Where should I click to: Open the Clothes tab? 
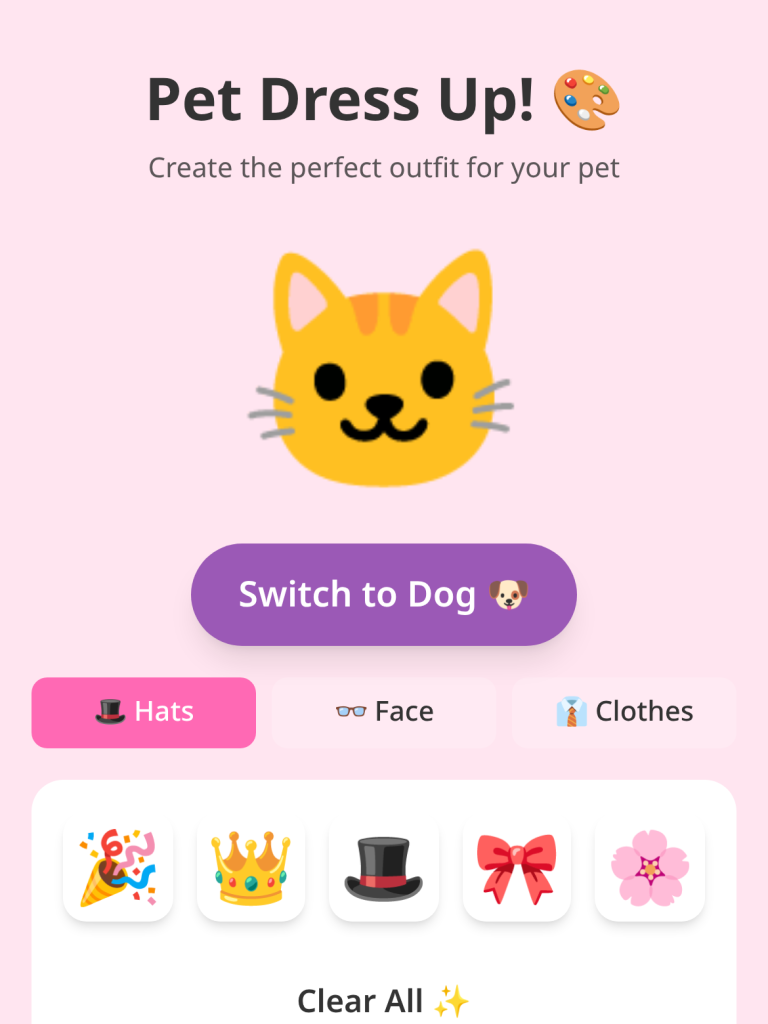point(624,711)
